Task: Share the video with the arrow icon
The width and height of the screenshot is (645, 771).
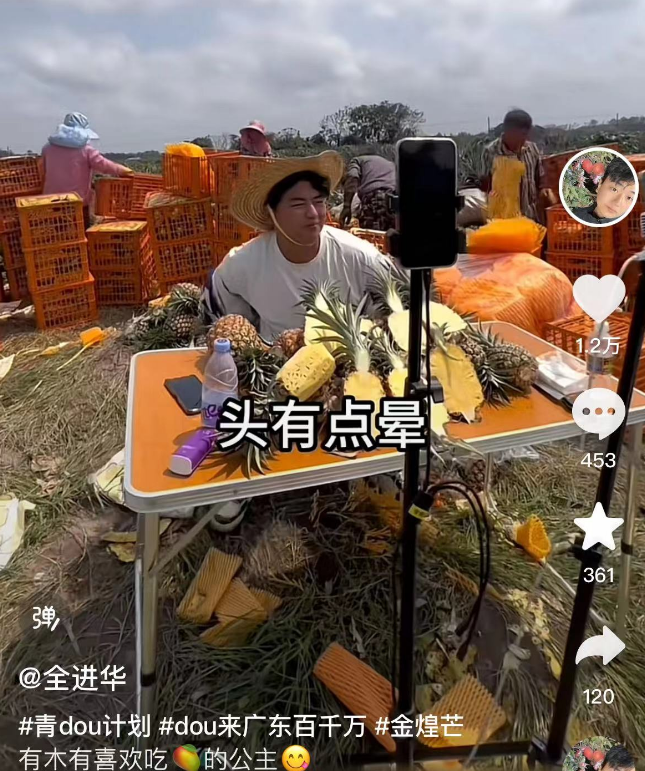Action: (x=598, y=647)
